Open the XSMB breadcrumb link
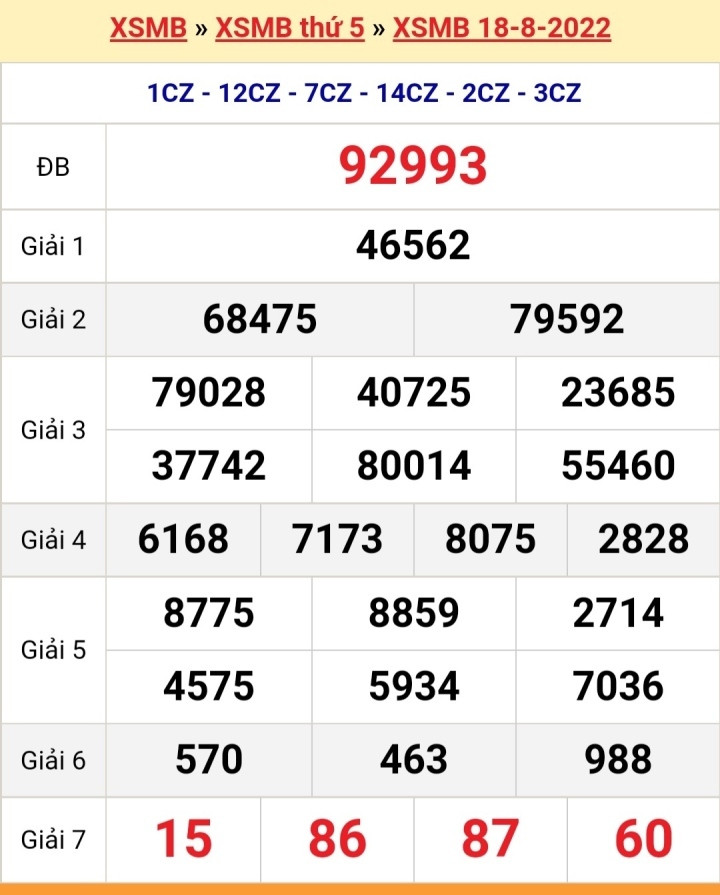 coord(148,28)
